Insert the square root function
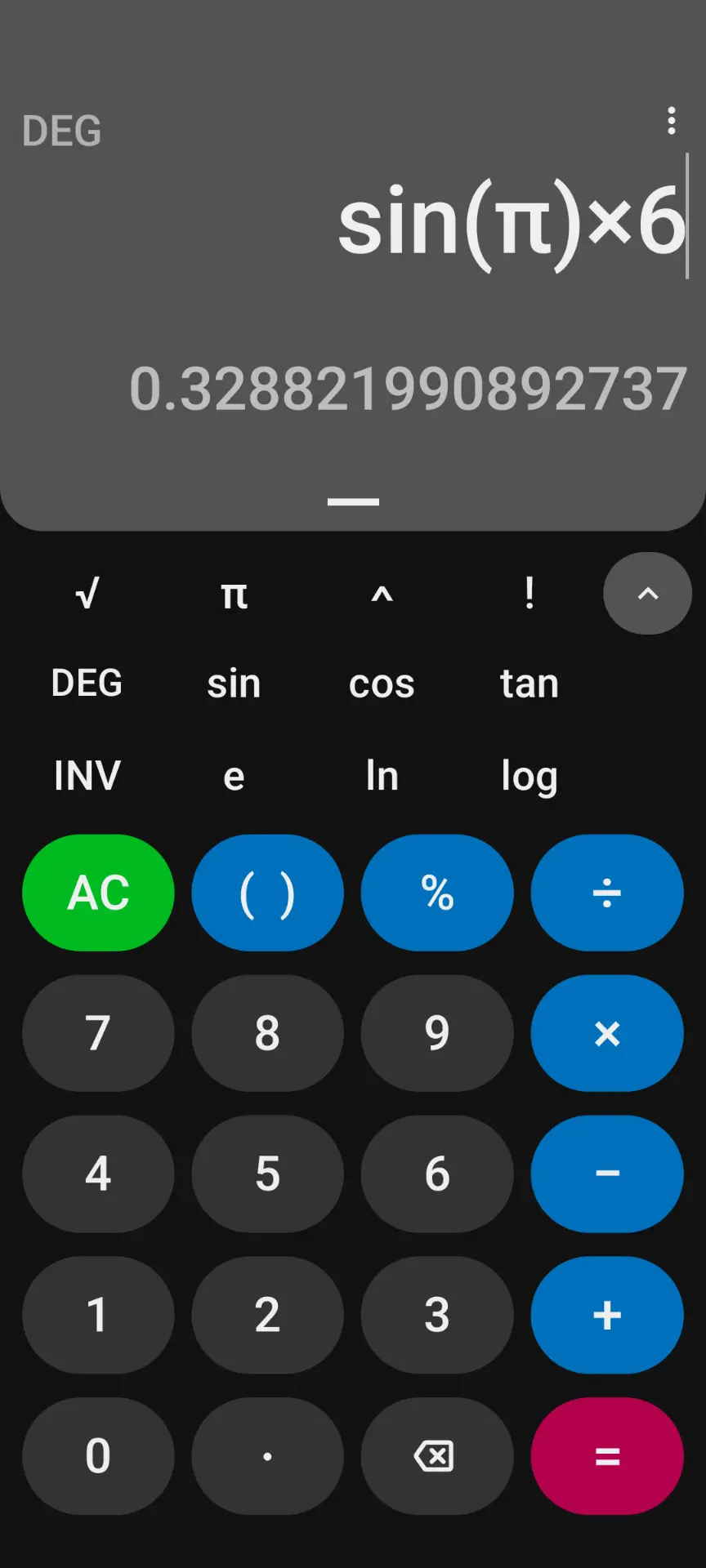 click(87, 594)
